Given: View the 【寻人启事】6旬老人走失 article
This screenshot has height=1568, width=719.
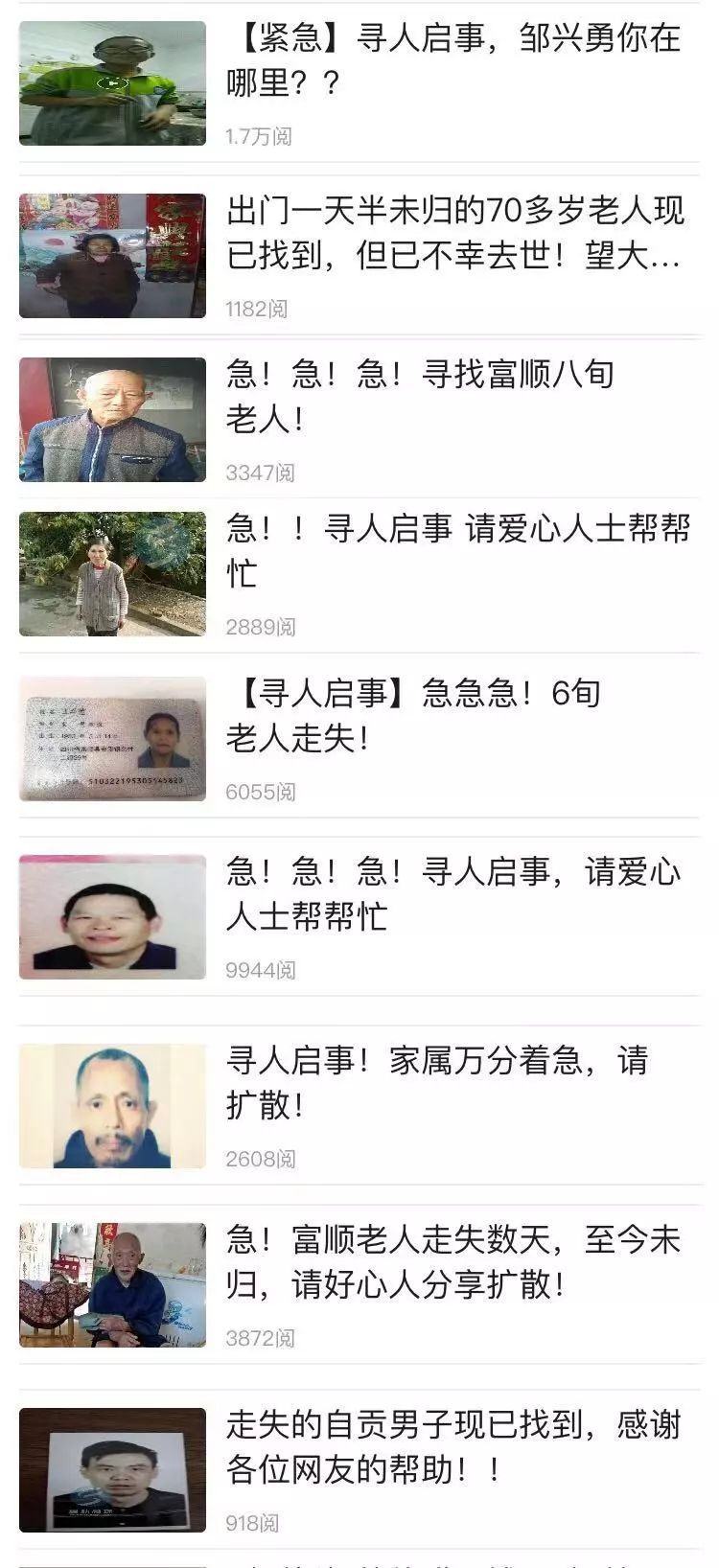Looking at the screenshot, I should tap(414, 715).
